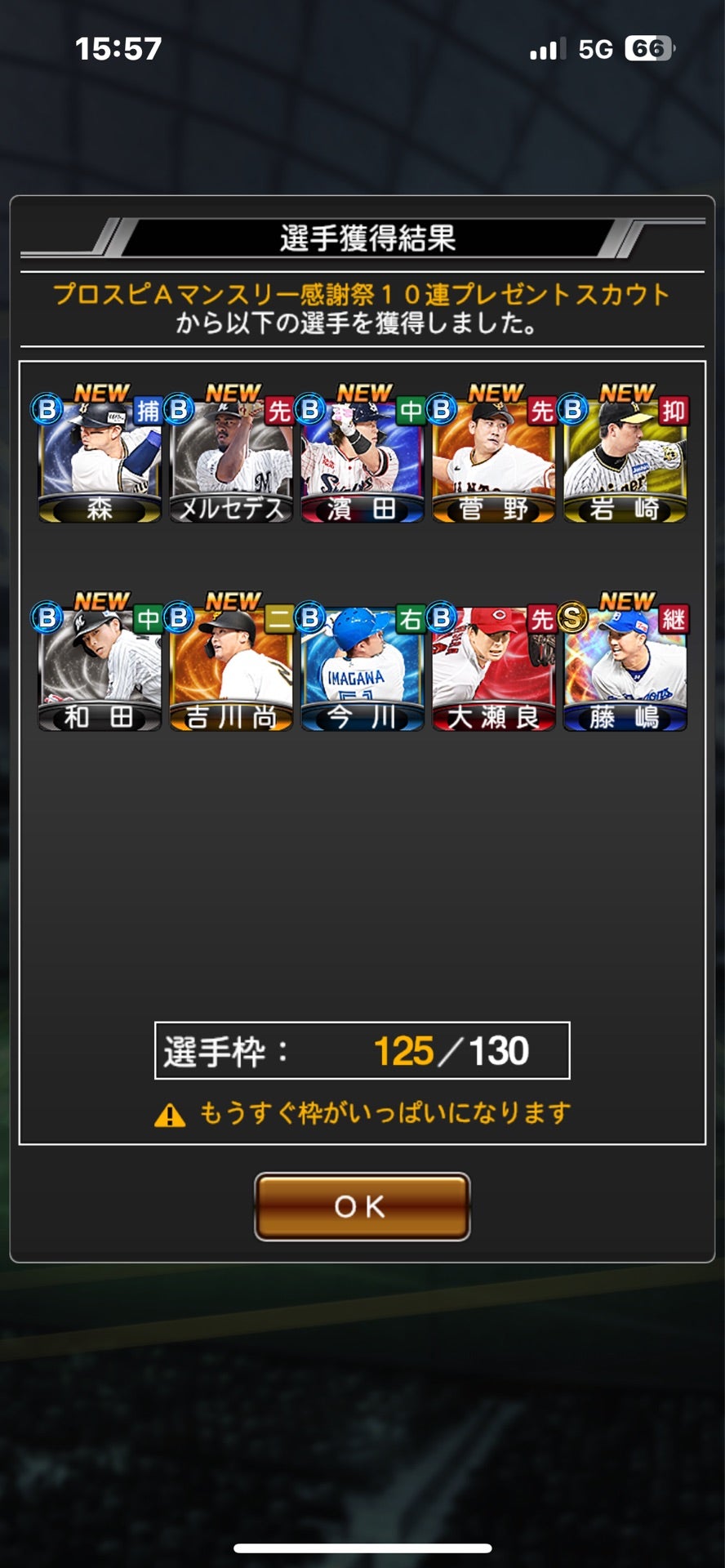
Task: Tap the 先 position badge on 菅野's card
Action: [544, 412]
